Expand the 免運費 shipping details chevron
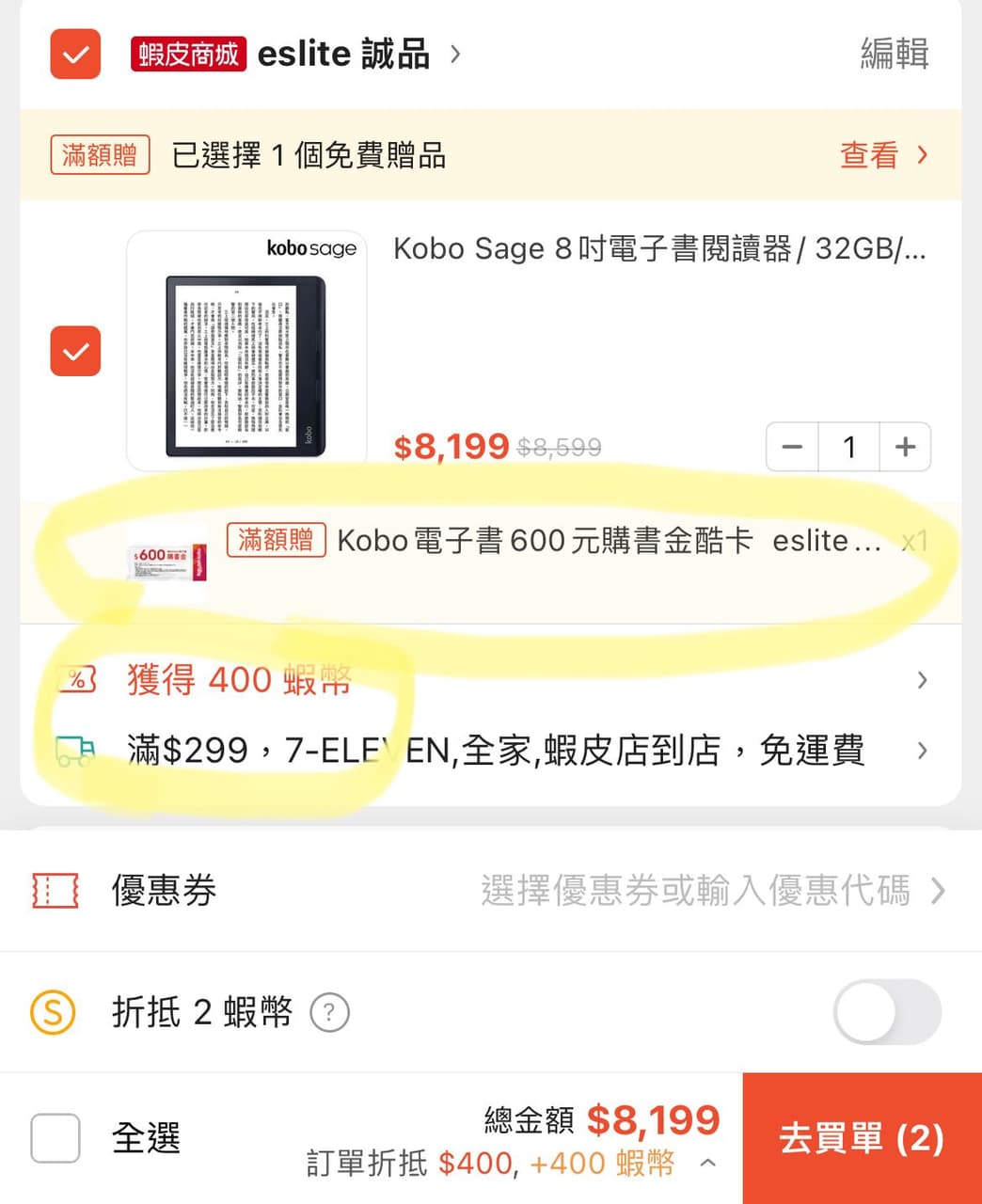 922,751
